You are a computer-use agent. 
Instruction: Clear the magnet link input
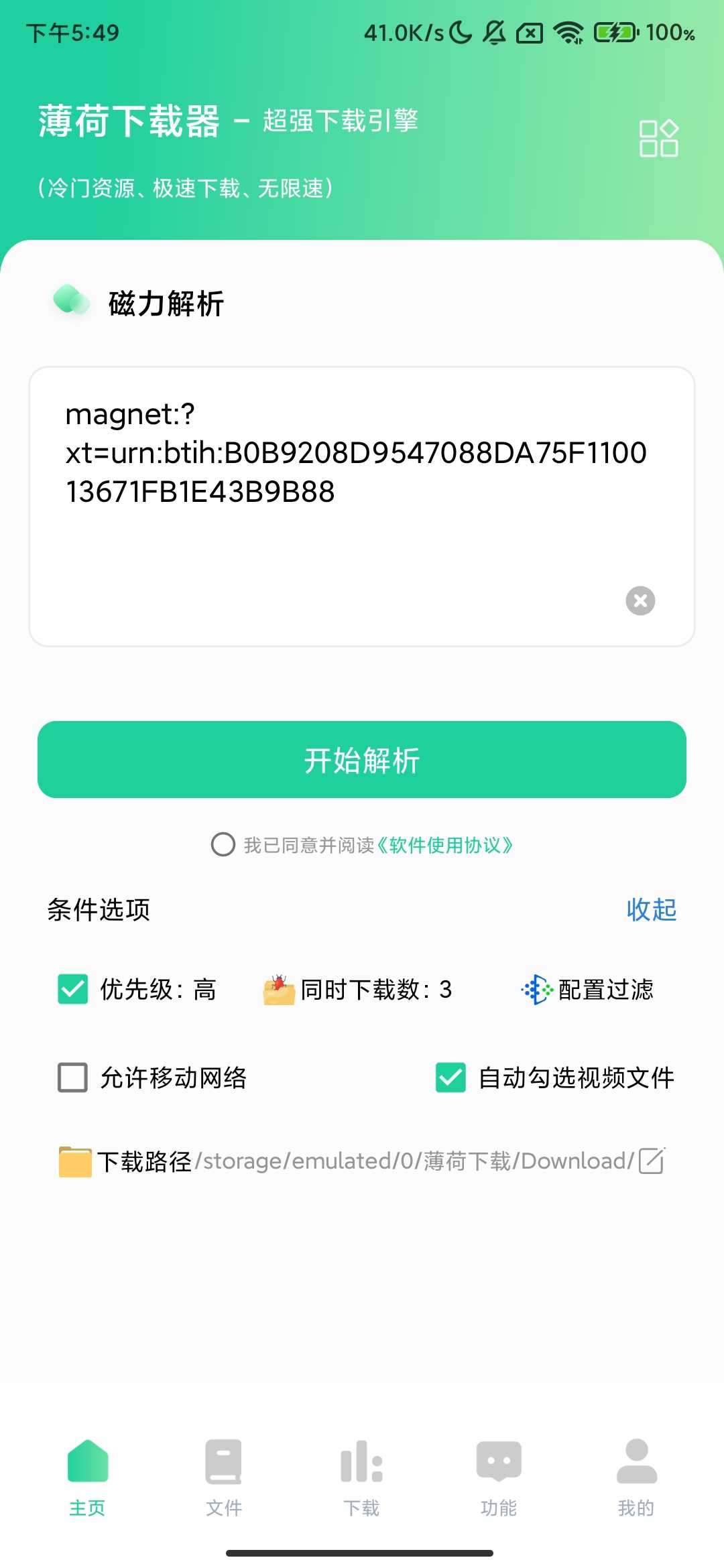640,600
